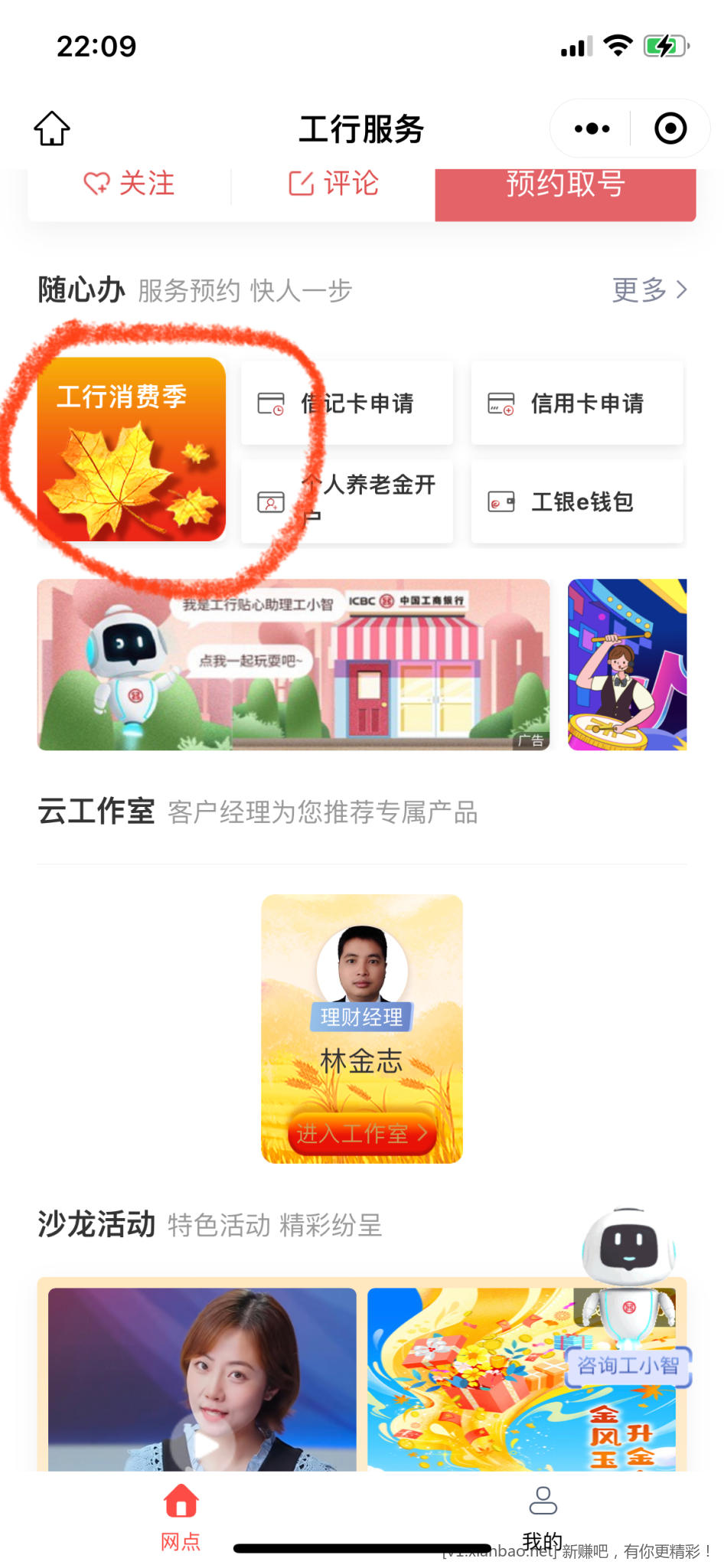Tap 进入工作室 for 林金志

(362, 1134)
